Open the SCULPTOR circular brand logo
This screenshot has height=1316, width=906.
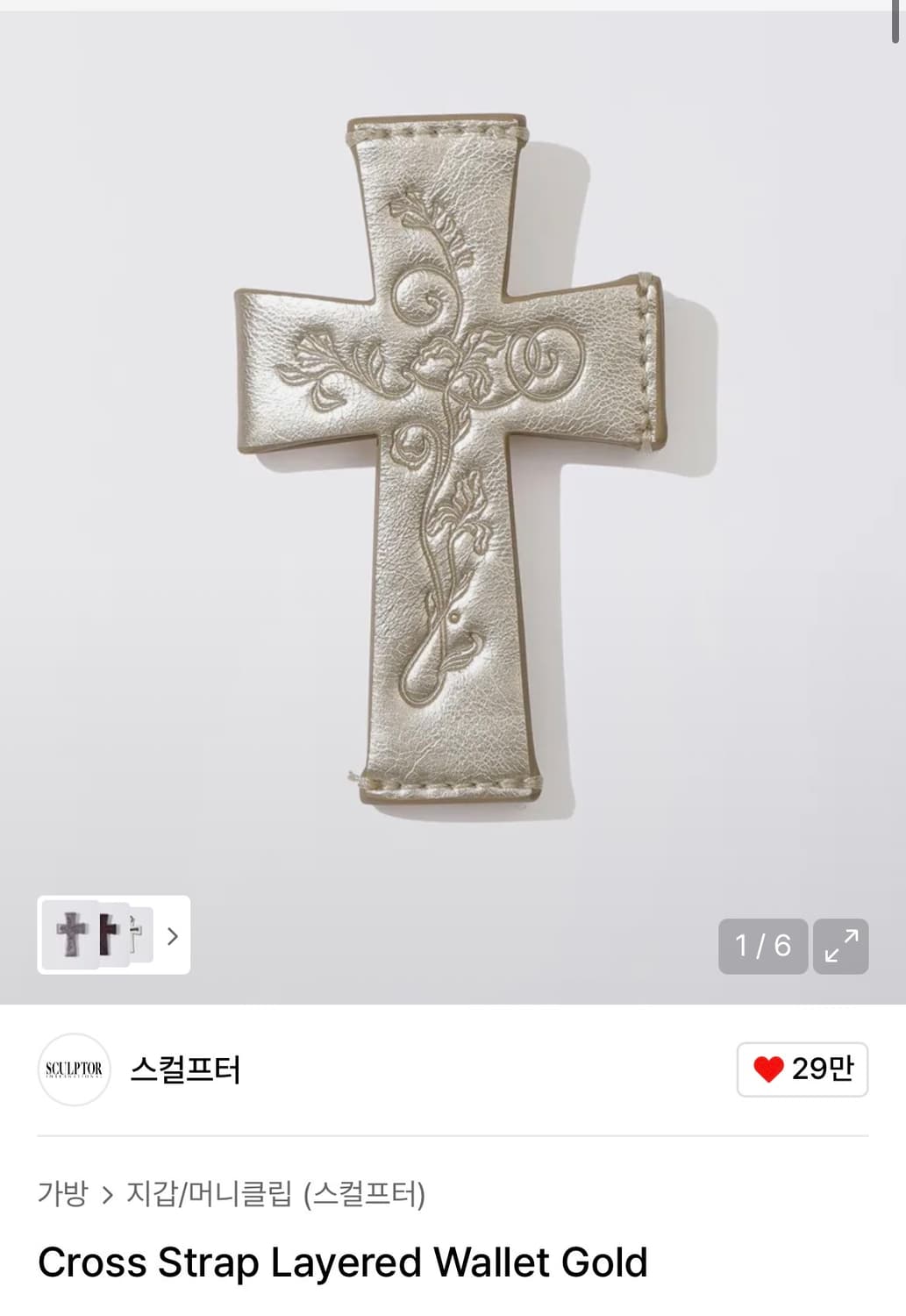point(74,1069)
